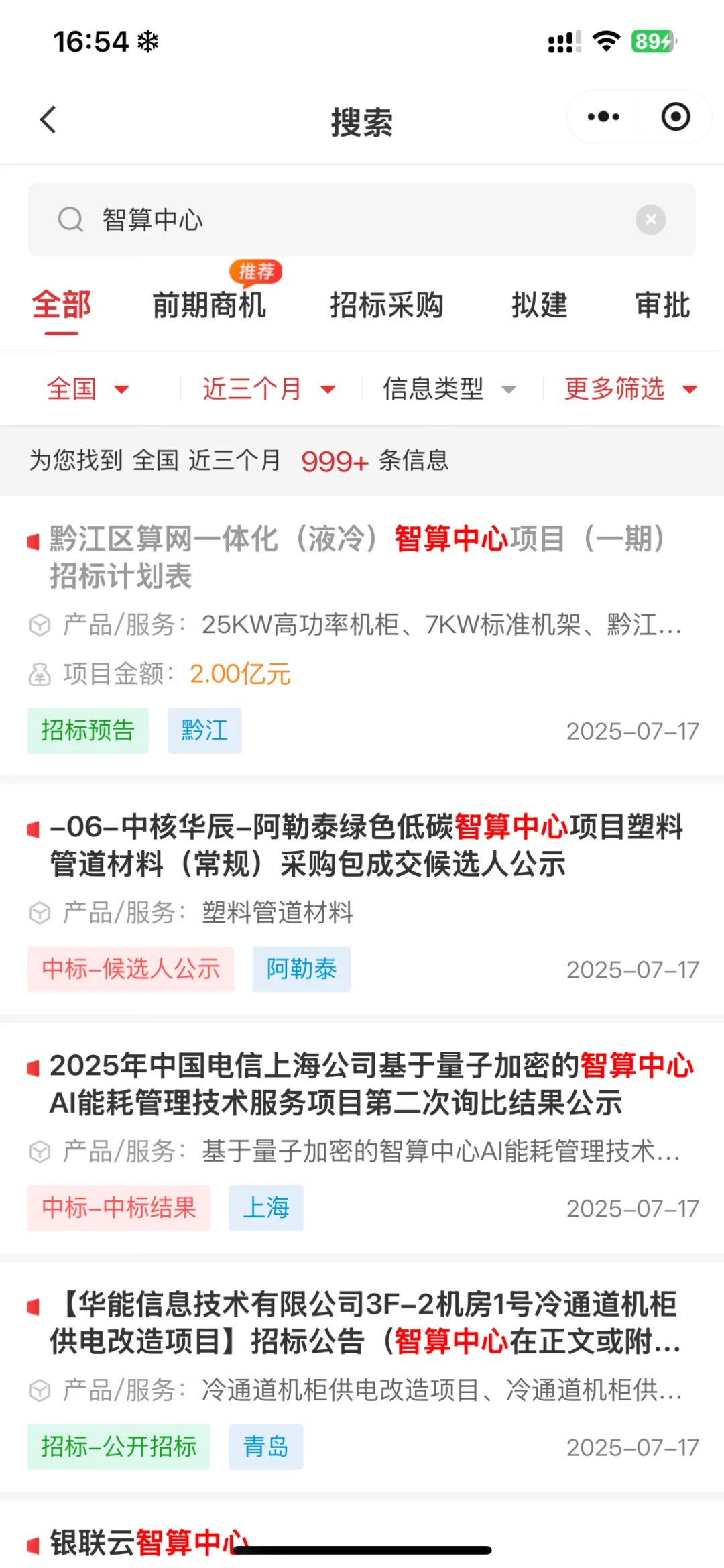Open the 中国电信上海公司 量子加密 result
This screenshot has height=1568, width=724.
click(362, 1138)
